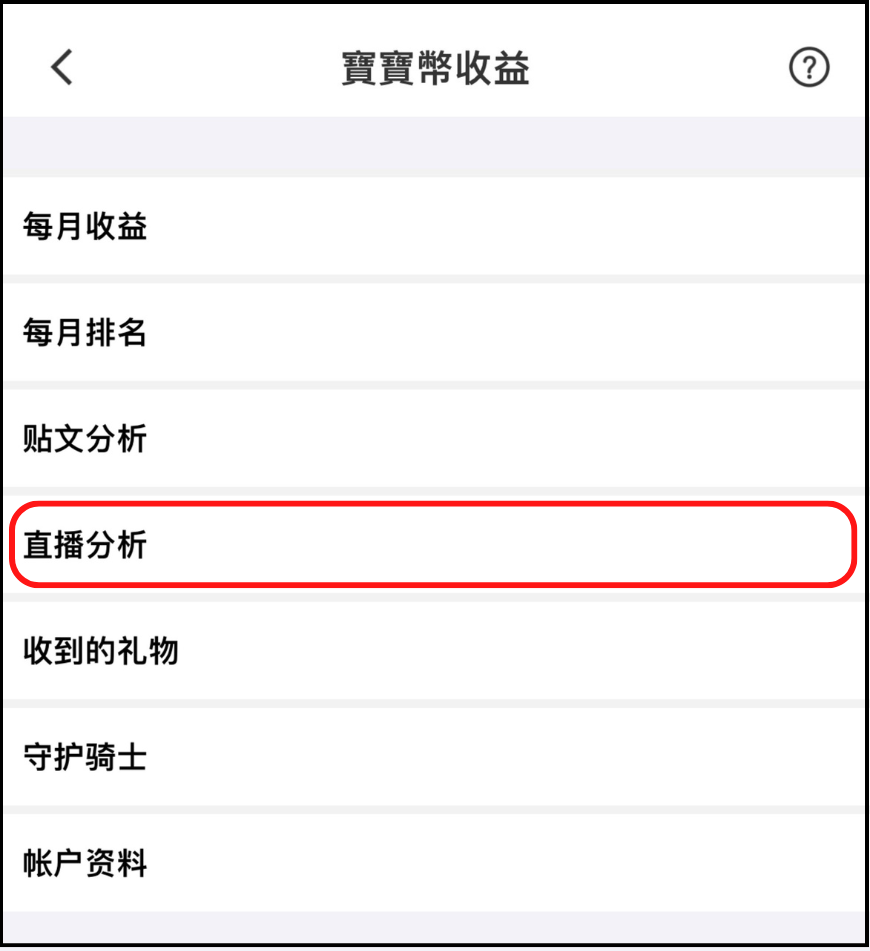Open the help question mark icon
Image resolution: width=870 pixels, height=951 pixels.
(808, 68)
